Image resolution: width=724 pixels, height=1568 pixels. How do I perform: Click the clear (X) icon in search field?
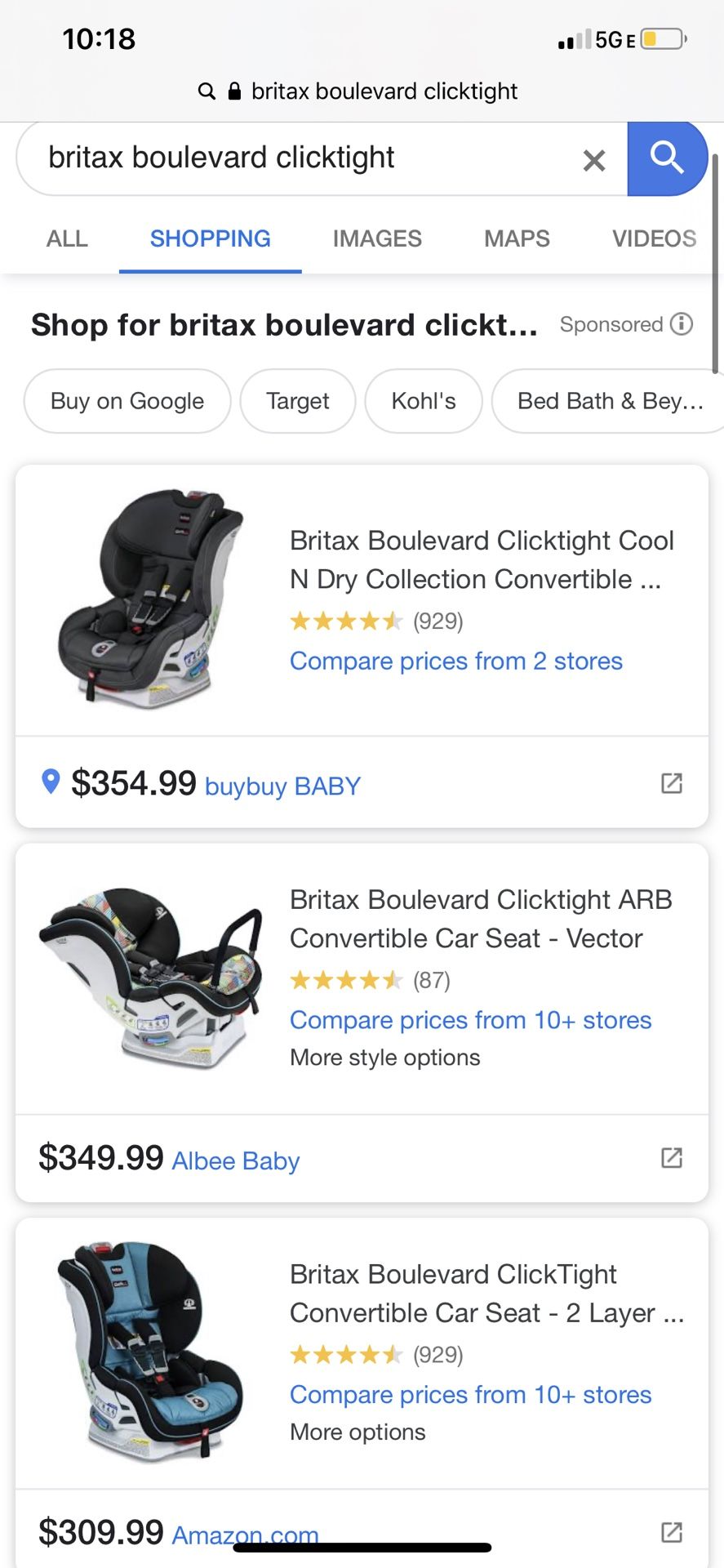[593, 160]
